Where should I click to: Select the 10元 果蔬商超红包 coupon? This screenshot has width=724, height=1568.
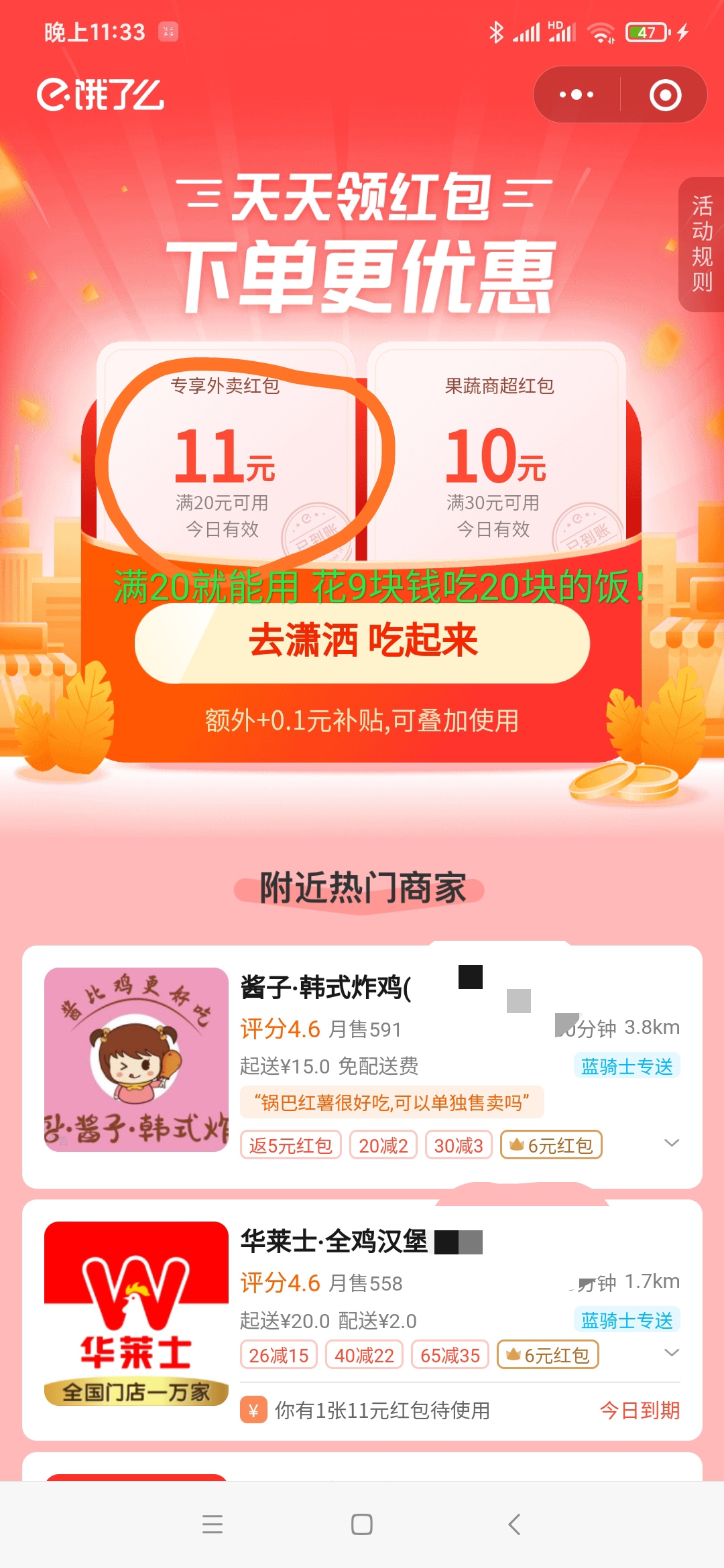[496, 456]
